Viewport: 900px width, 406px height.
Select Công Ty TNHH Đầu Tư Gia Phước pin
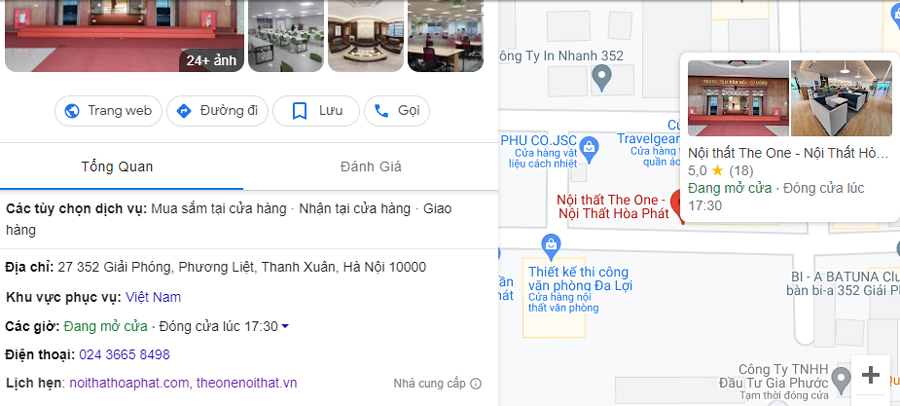[x=841, y=378]
